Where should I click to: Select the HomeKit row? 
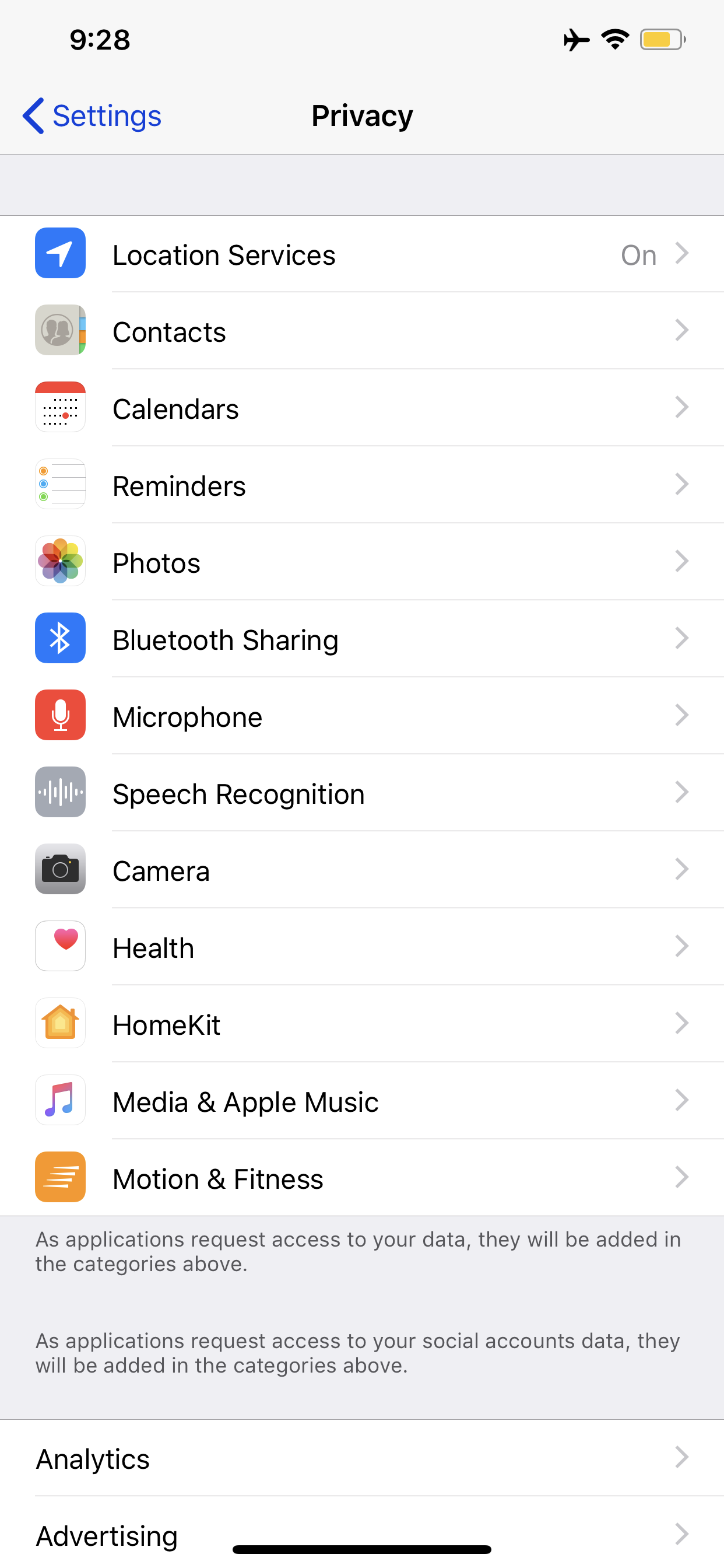tap(362, 1024)
